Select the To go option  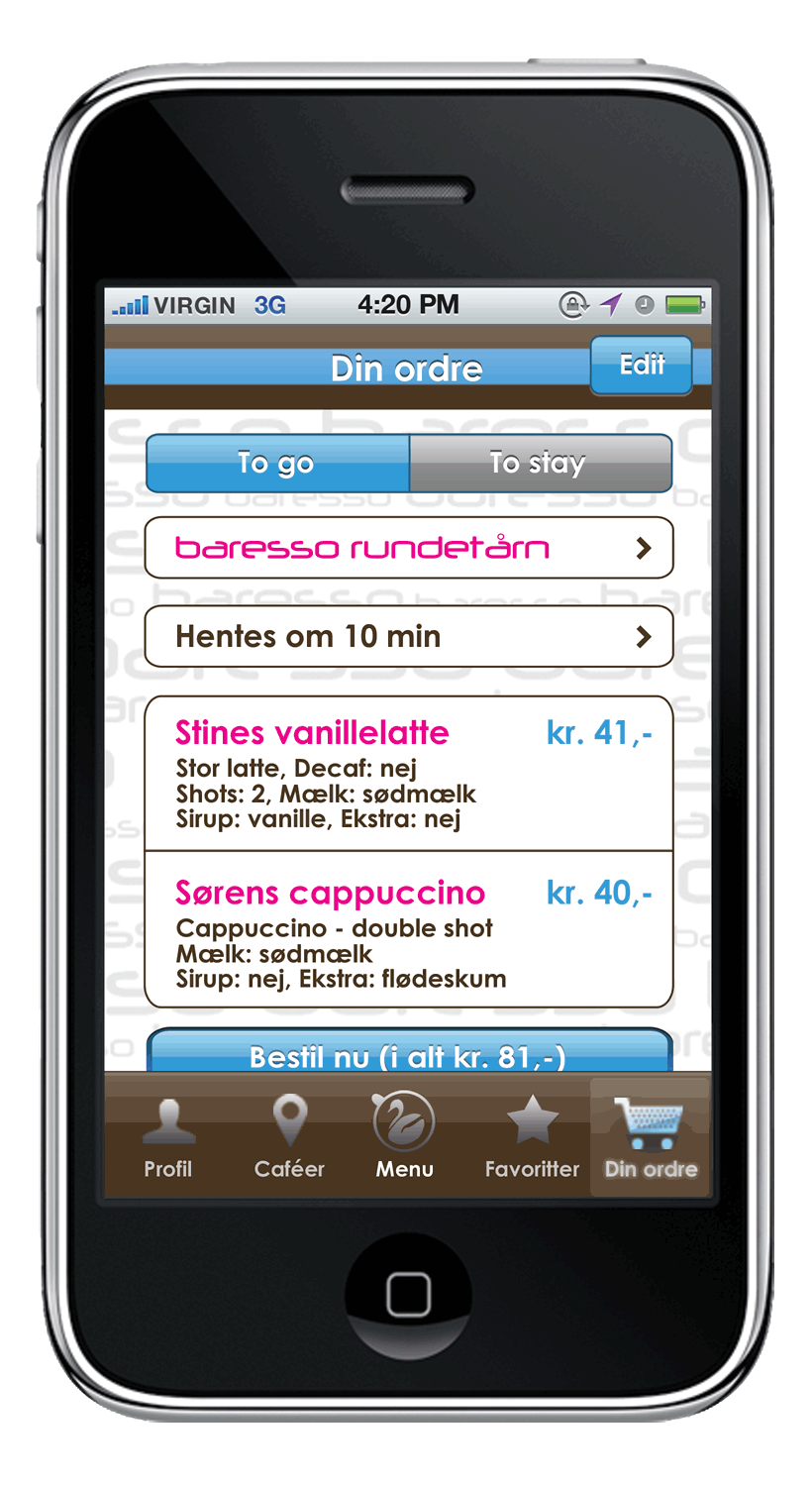pos(277,463)
